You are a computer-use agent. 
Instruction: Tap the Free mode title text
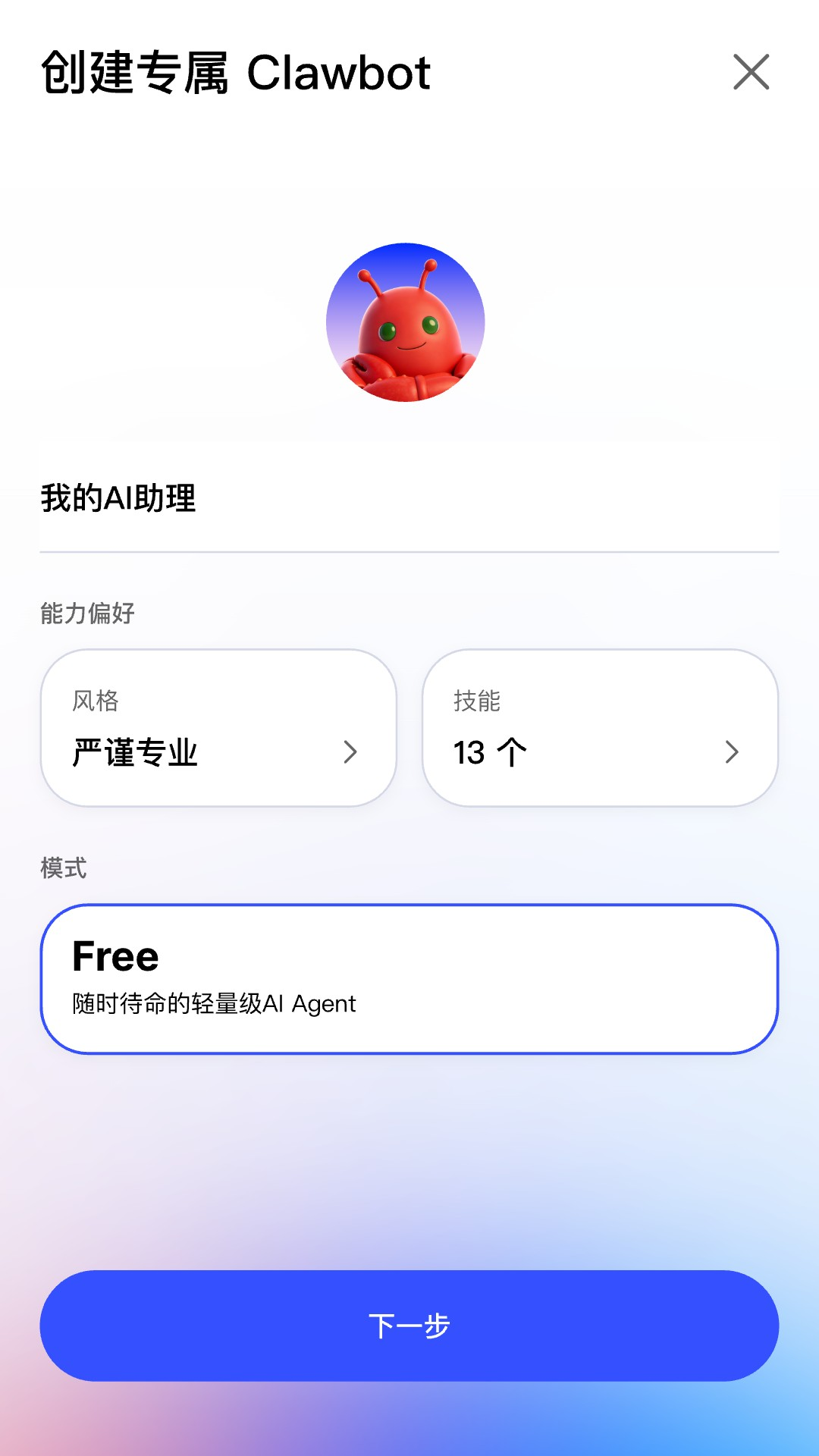[x=113, y=955]
